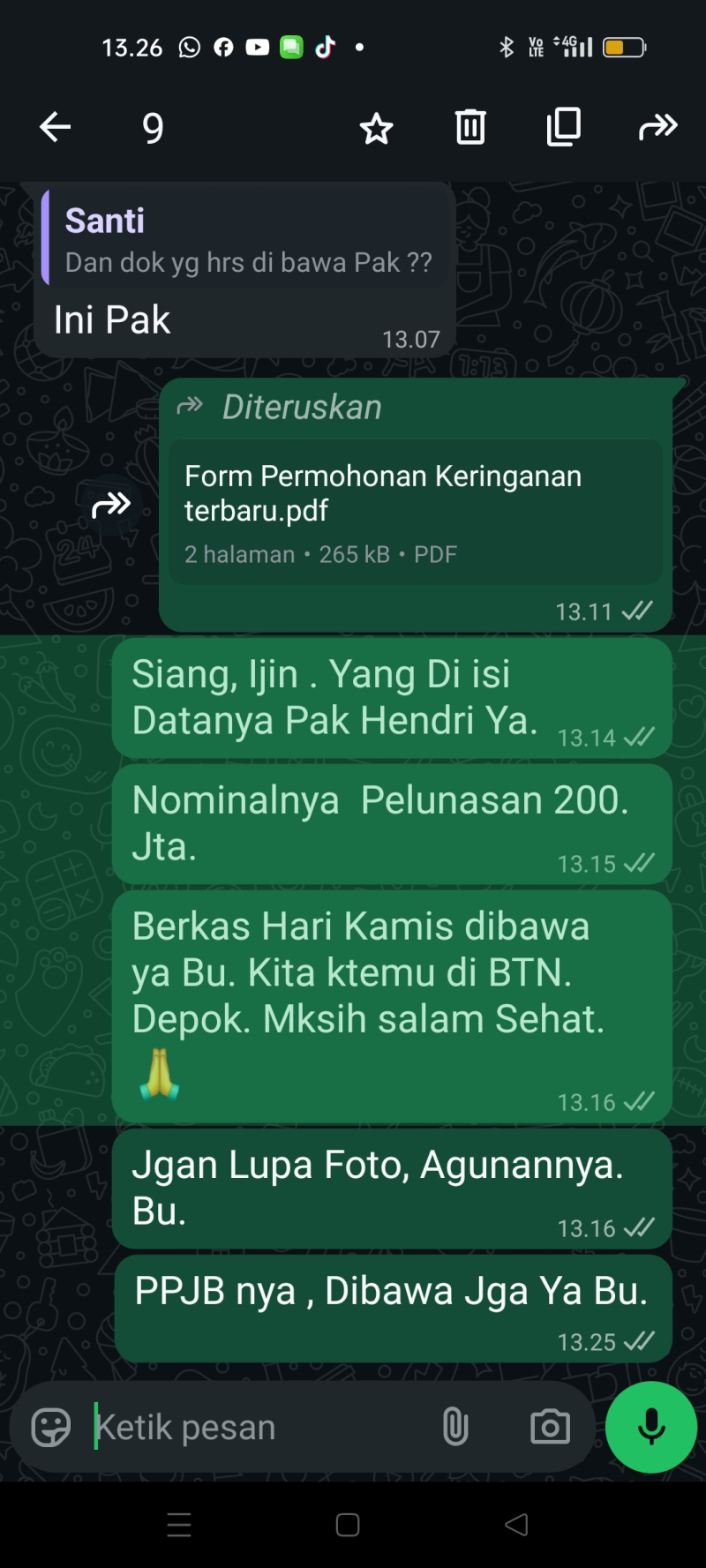
Task: Open the camera from chat bar
Action: (x=550, y=1427)
